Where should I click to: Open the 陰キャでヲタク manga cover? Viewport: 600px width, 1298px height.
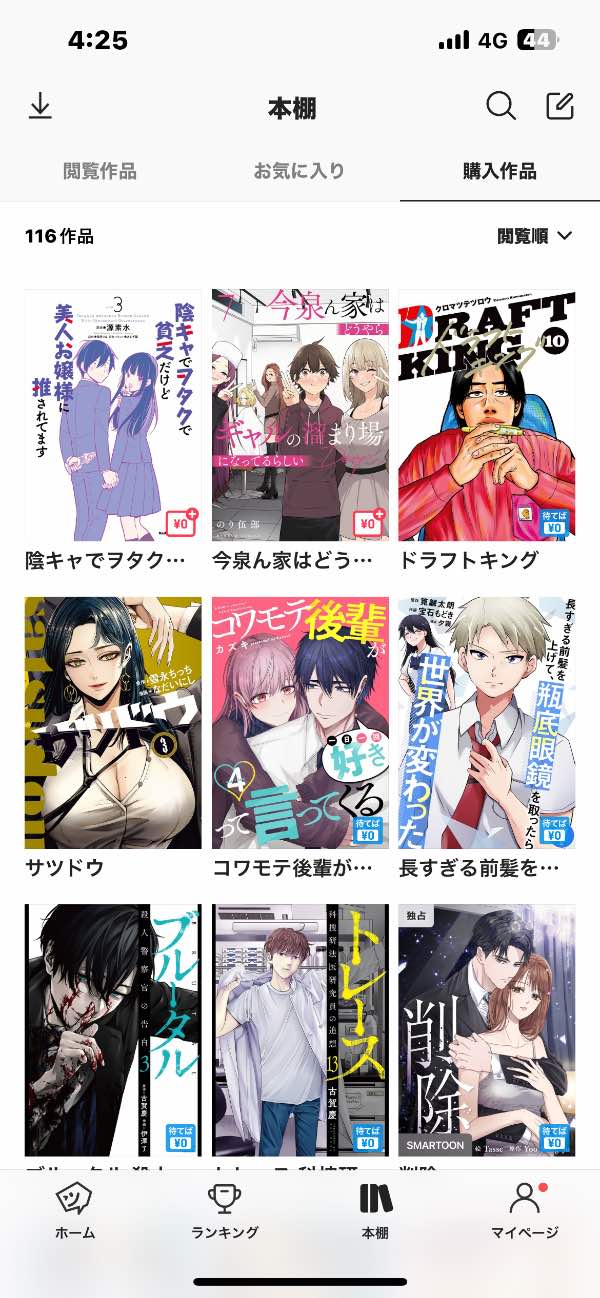coord(113,415)
